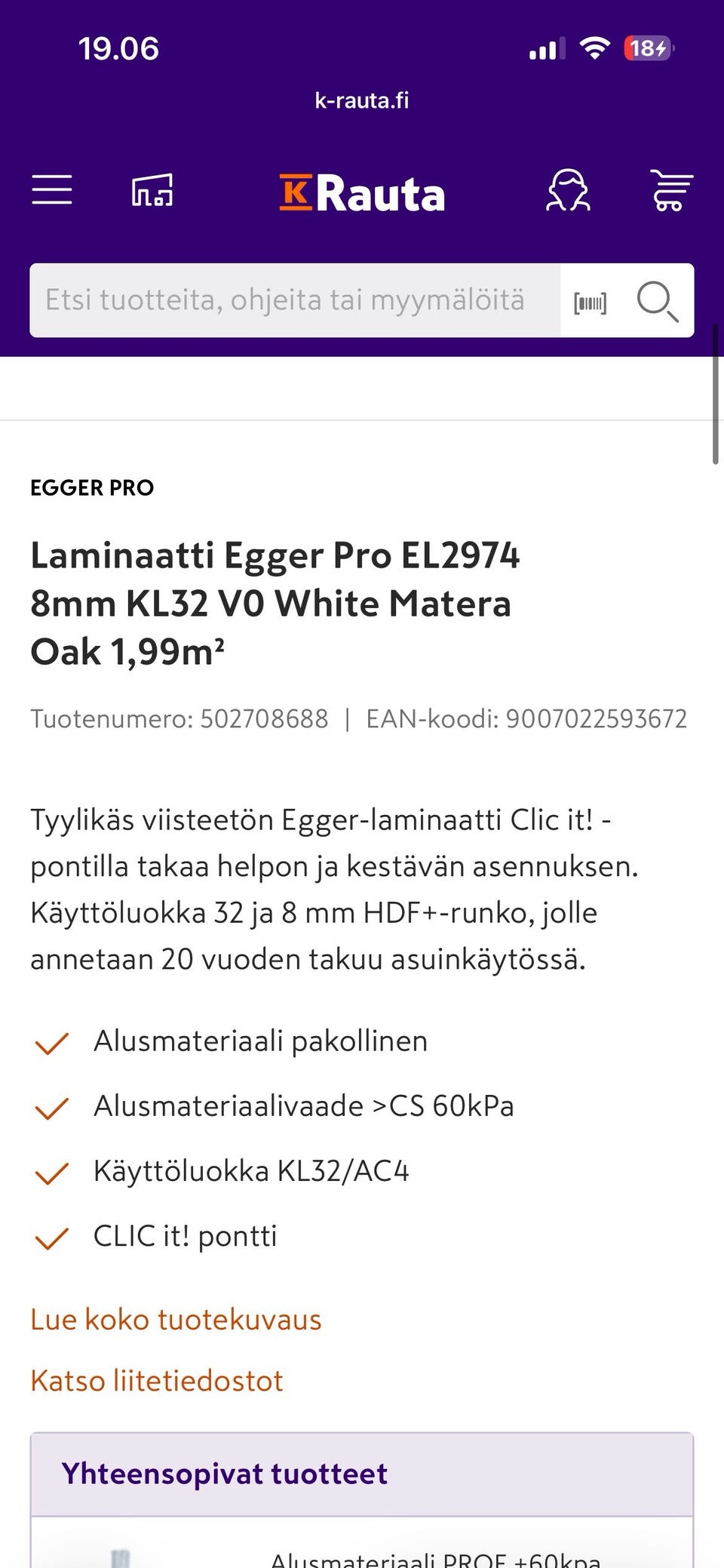This screenshot has width=724, height=1568.
Task: Tap the magnifying glass search button
Action: click(657, 302)
